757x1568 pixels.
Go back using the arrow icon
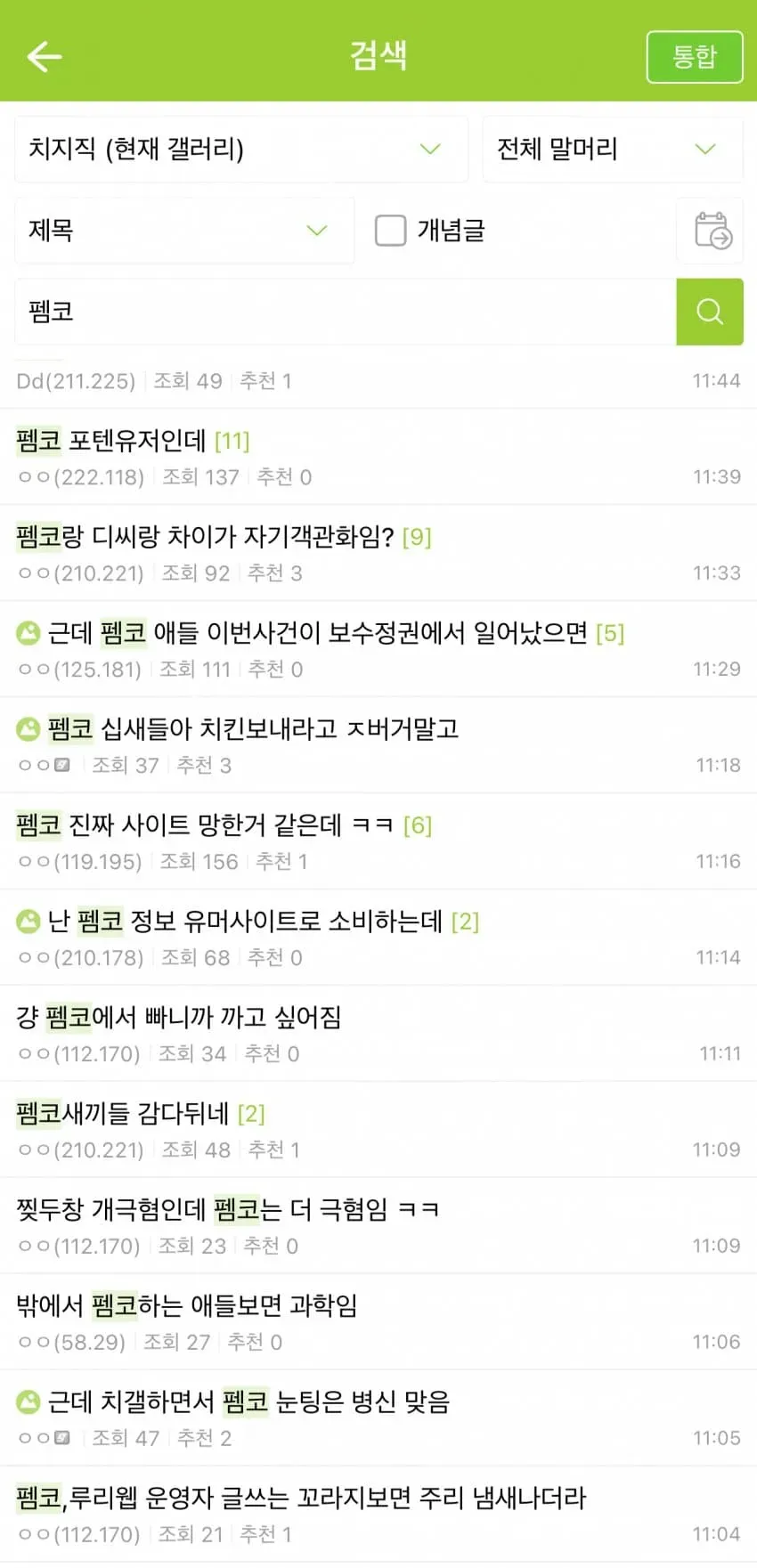click(x=44, y=57)
